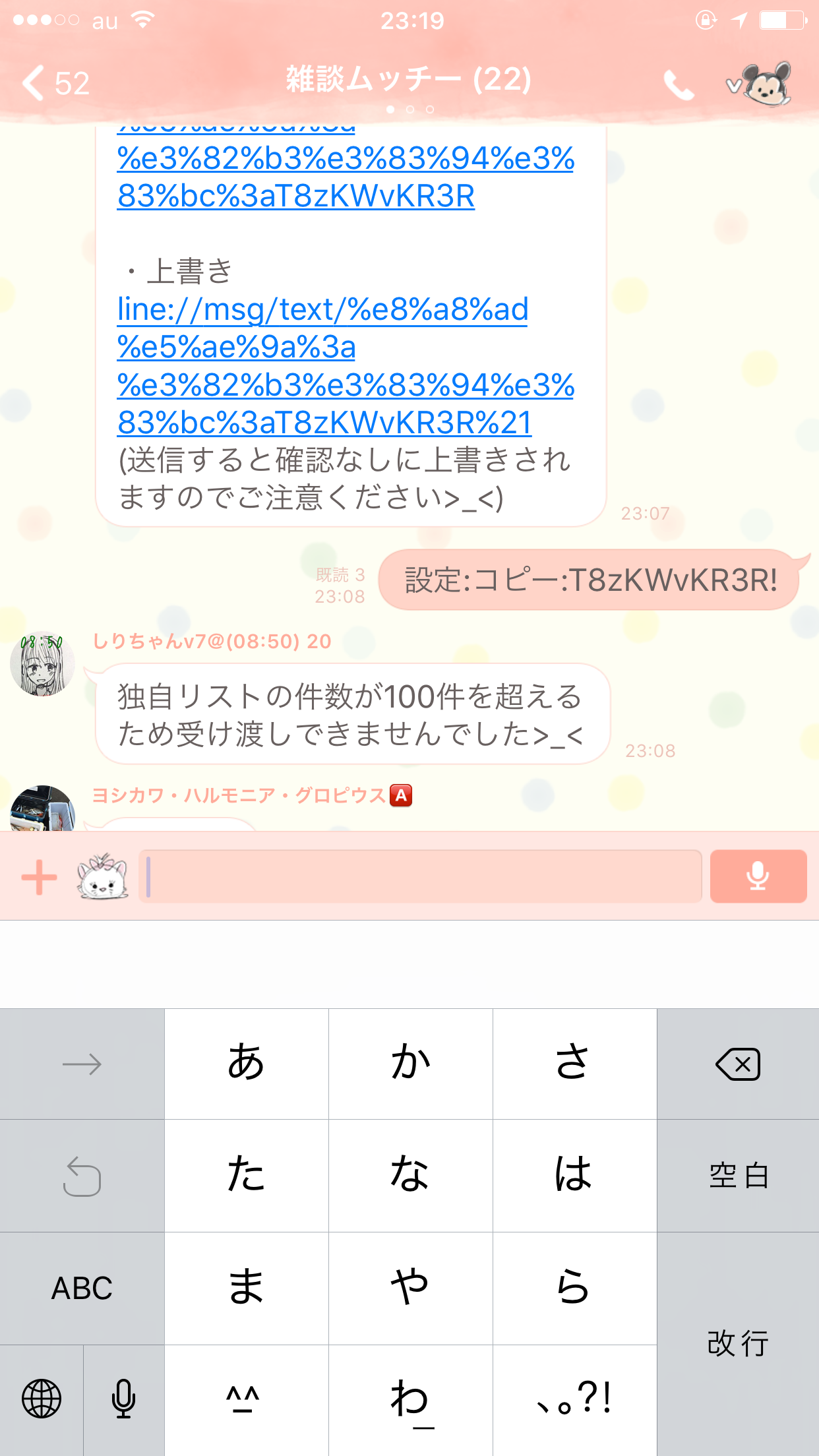Screen dimensions: 819x1456
Task: Start keyboard dictation with the mic key
Action: 123,1399
